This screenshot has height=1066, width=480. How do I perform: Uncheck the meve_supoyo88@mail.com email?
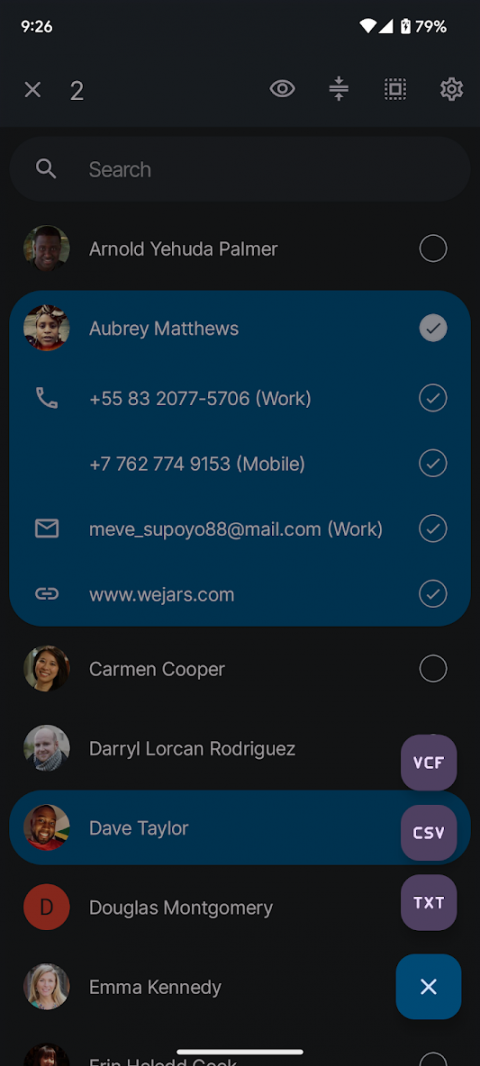pyautogui.click(x=433, y=528)
